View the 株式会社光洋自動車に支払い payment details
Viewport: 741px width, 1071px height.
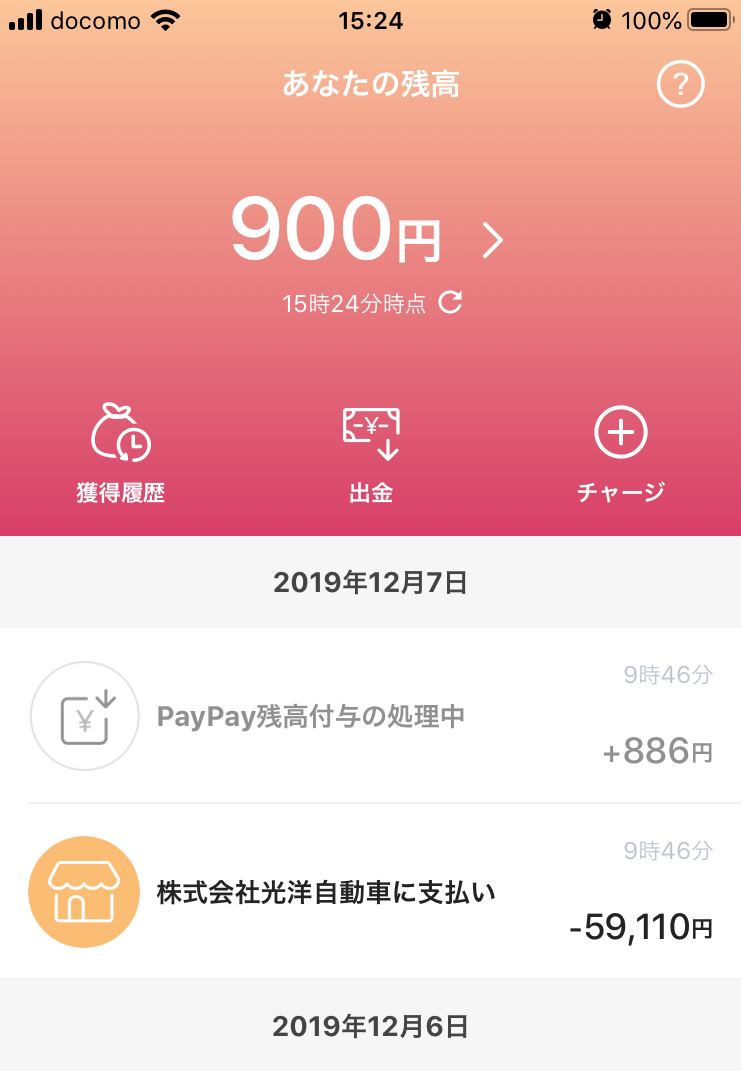370,891
